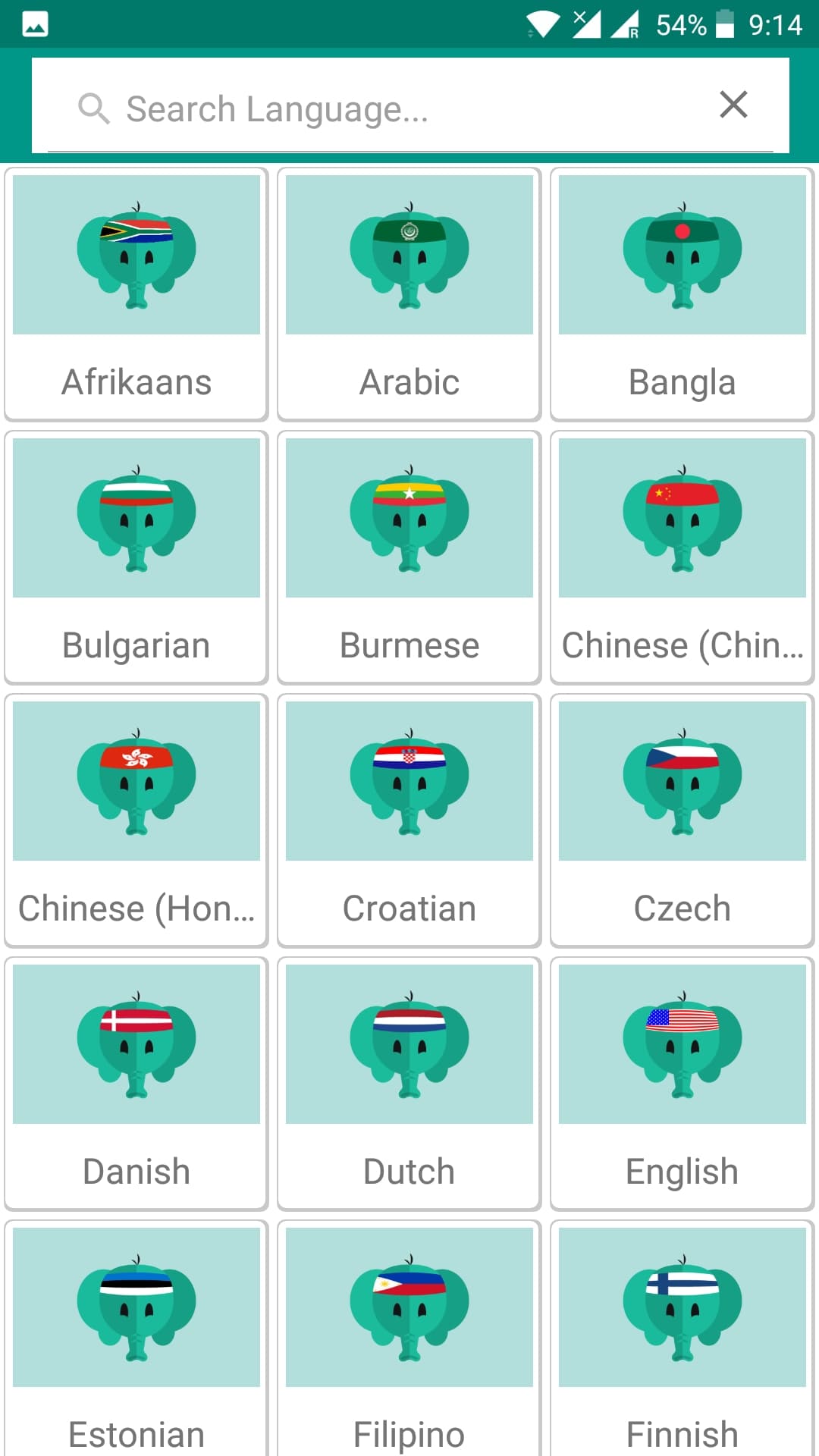Tap the Czech language tile
Image resolution: width=819 pixels, height=1456 pixels.
click(682, 821)
